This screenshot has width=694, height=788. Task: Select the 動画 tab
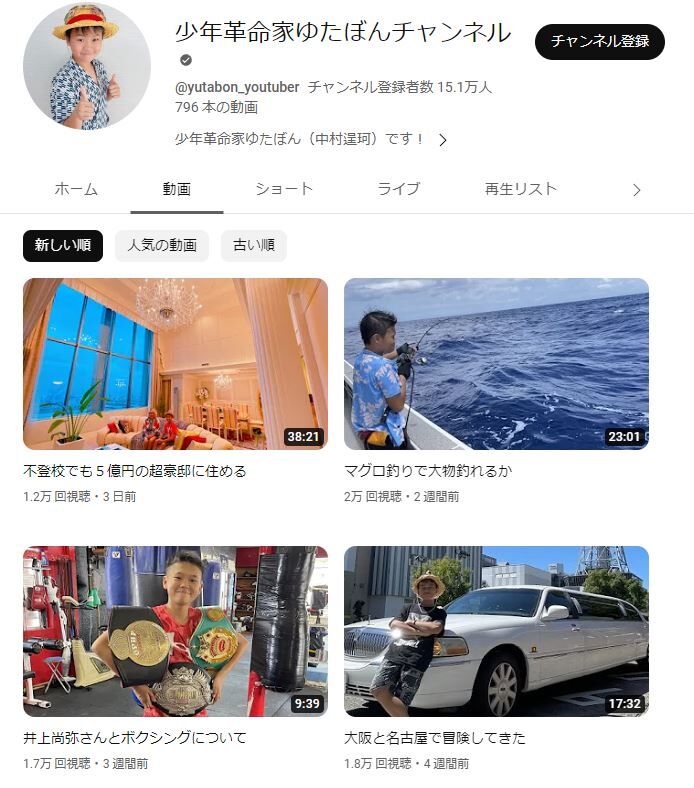(x=177, y=189)
